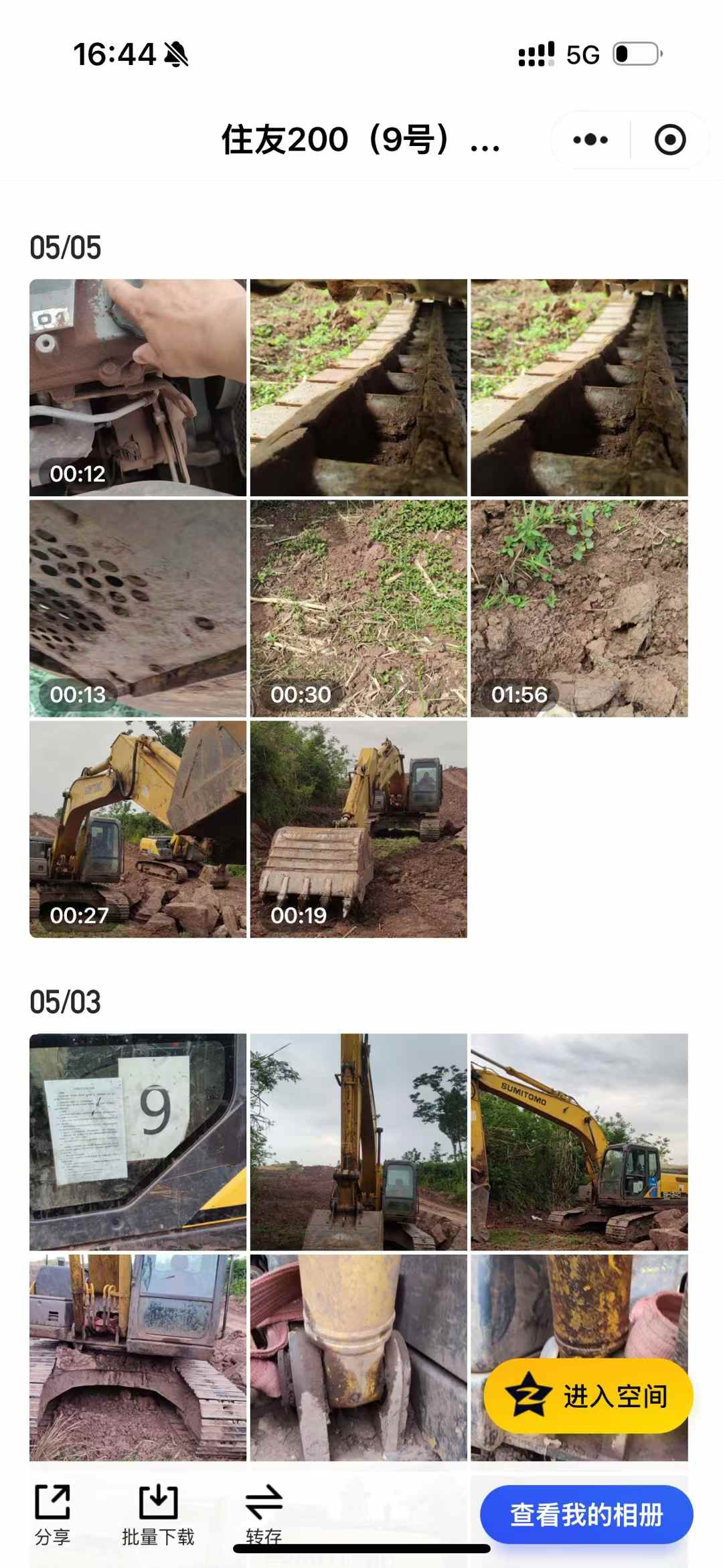Open the photo showing number 9 on window
The height and width of the screenshot is (1568, 723).
click(138, 1142)
